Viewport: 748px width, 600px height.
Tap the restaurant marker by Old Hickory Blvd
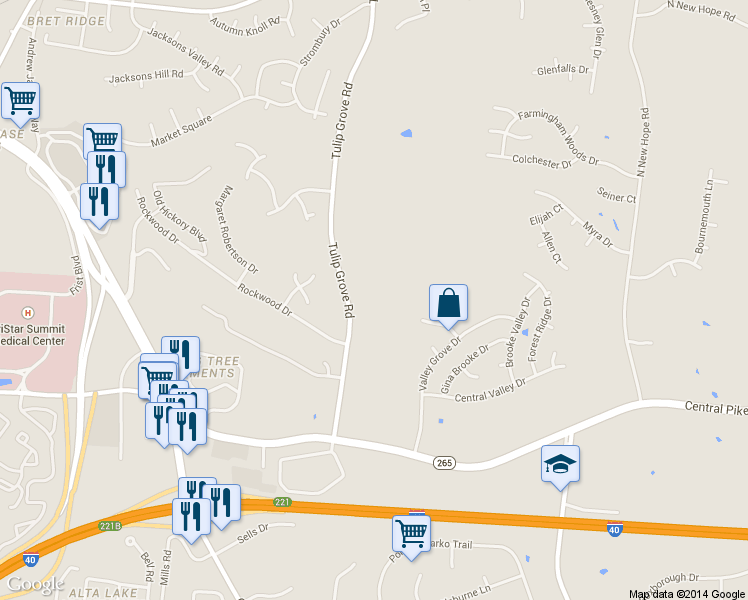tap(99, 203)
